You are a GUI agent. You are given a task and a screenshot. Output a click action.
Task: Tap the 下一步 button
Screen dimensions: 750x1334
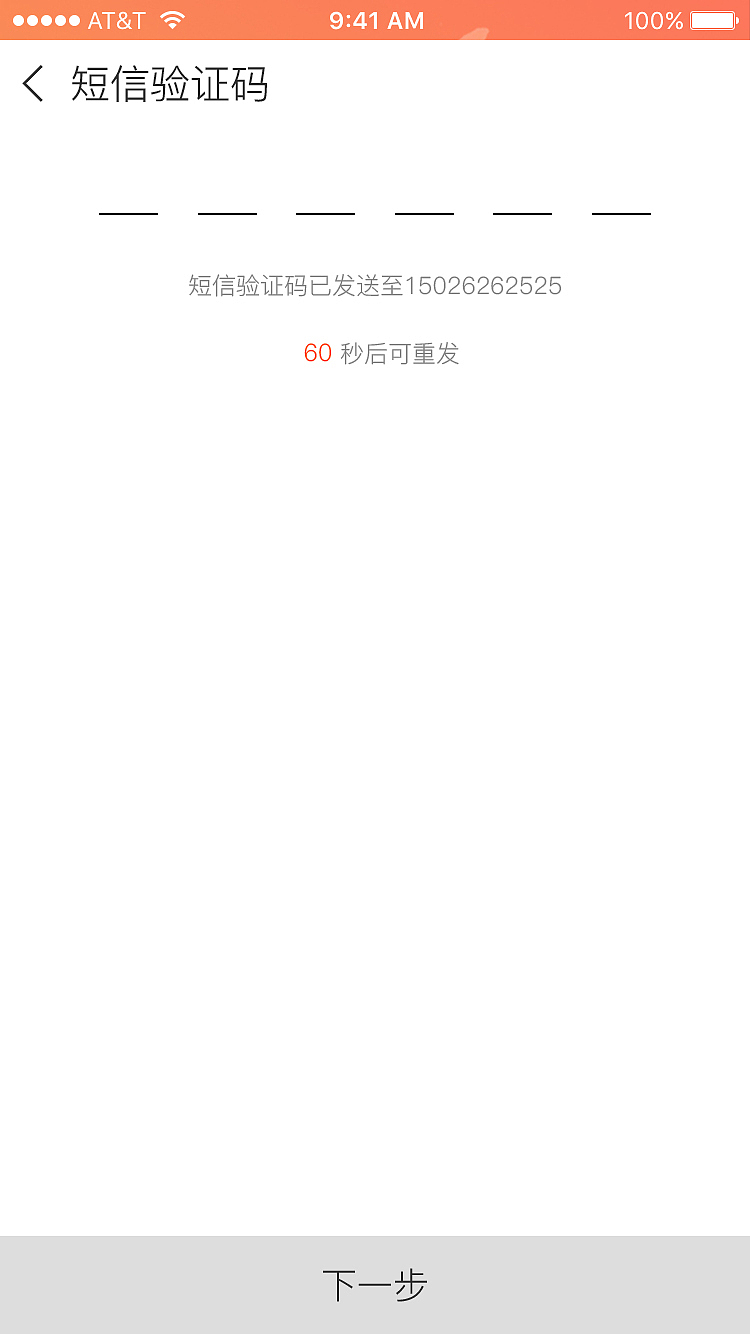(375, 1284)
